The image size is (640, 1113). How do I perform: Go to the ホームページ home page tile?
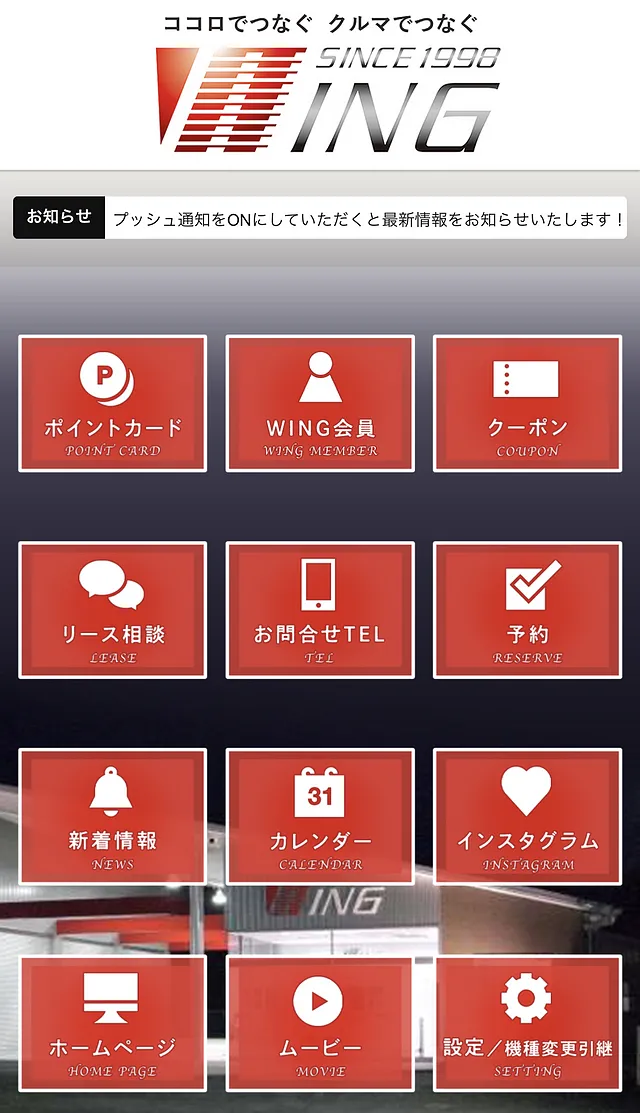tap(112, 1023)
